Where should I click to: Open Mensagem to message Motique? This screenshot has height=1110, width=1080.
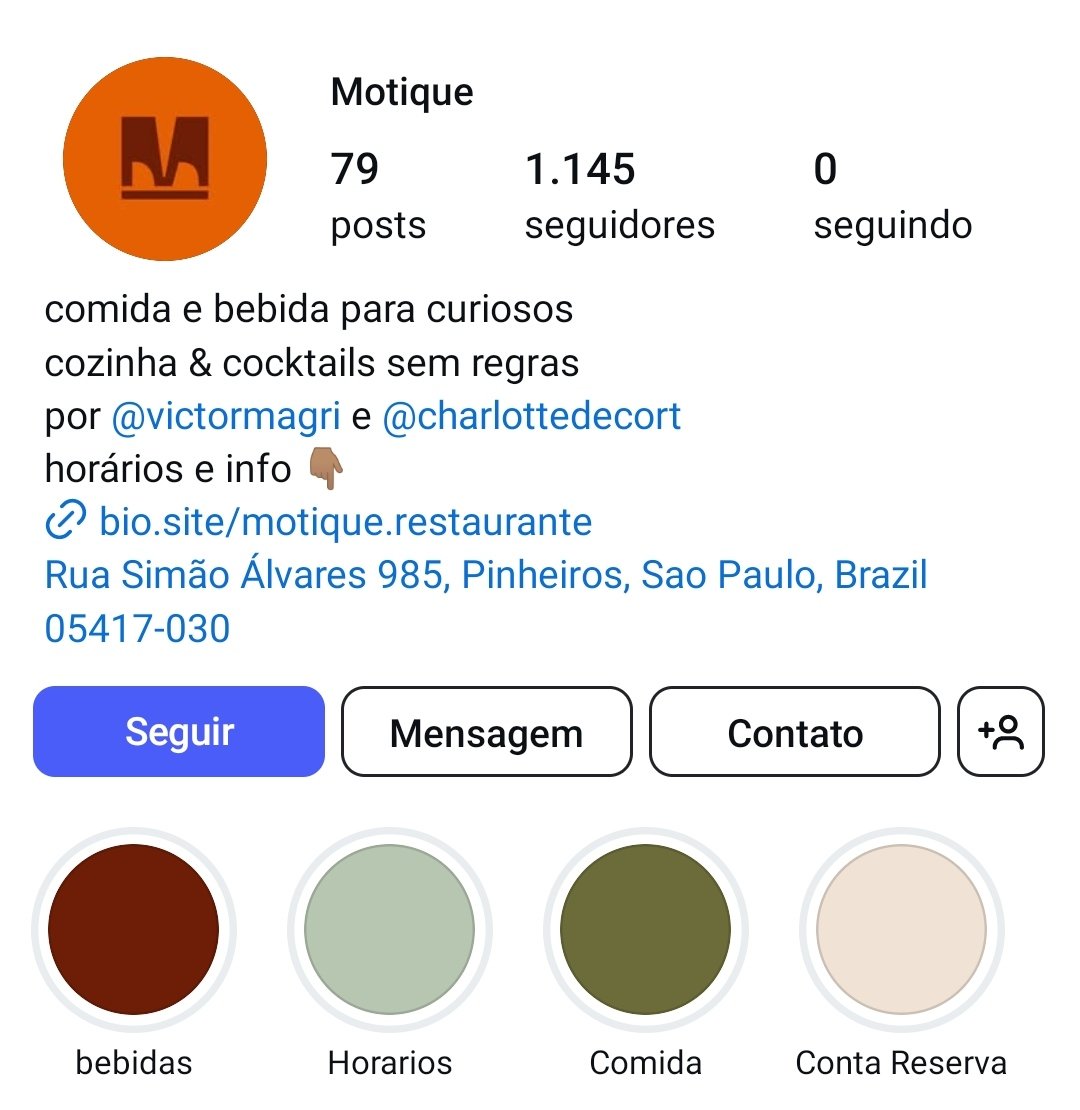[x=486, y=732]
